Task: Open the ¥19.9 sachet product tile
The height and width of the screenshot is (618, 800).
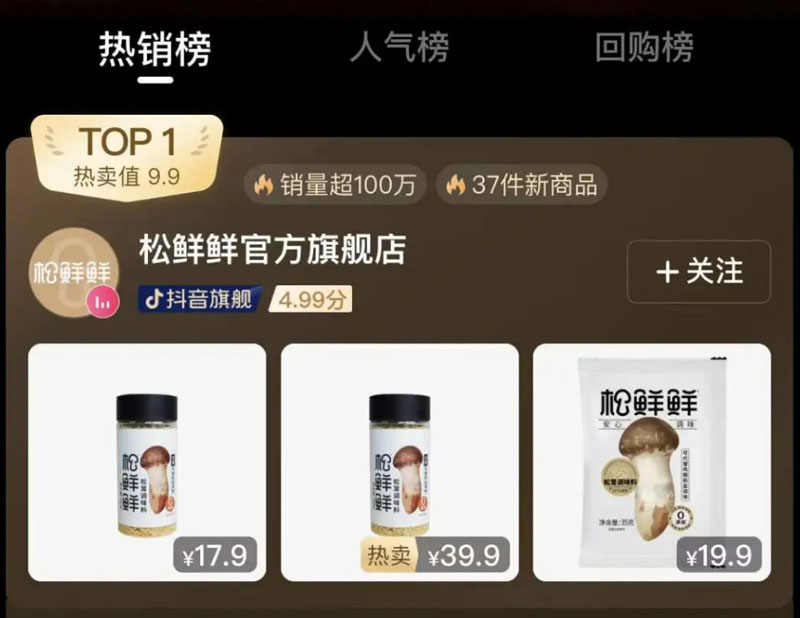Action: tap(652, 462)
